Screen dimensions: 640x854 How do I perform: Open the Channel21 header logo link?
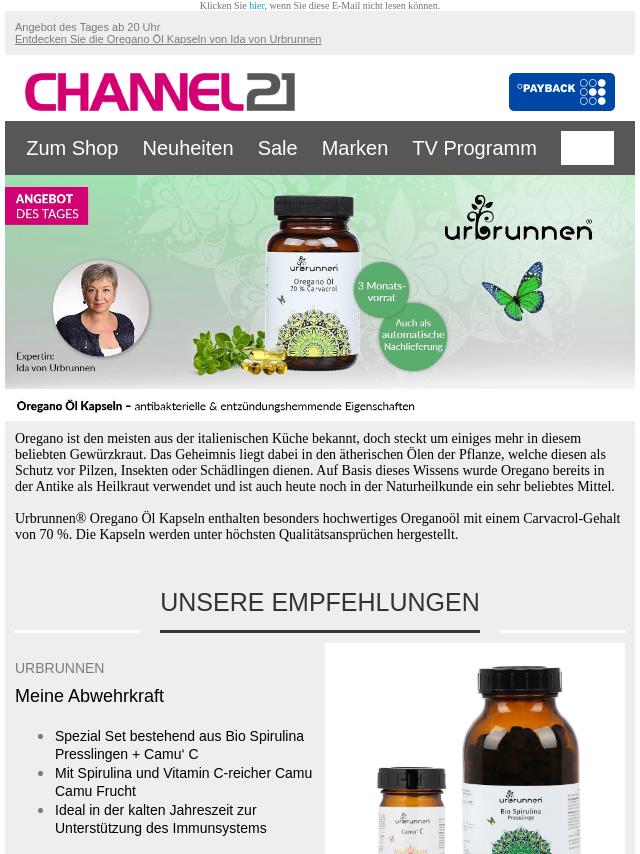(160, 92)
